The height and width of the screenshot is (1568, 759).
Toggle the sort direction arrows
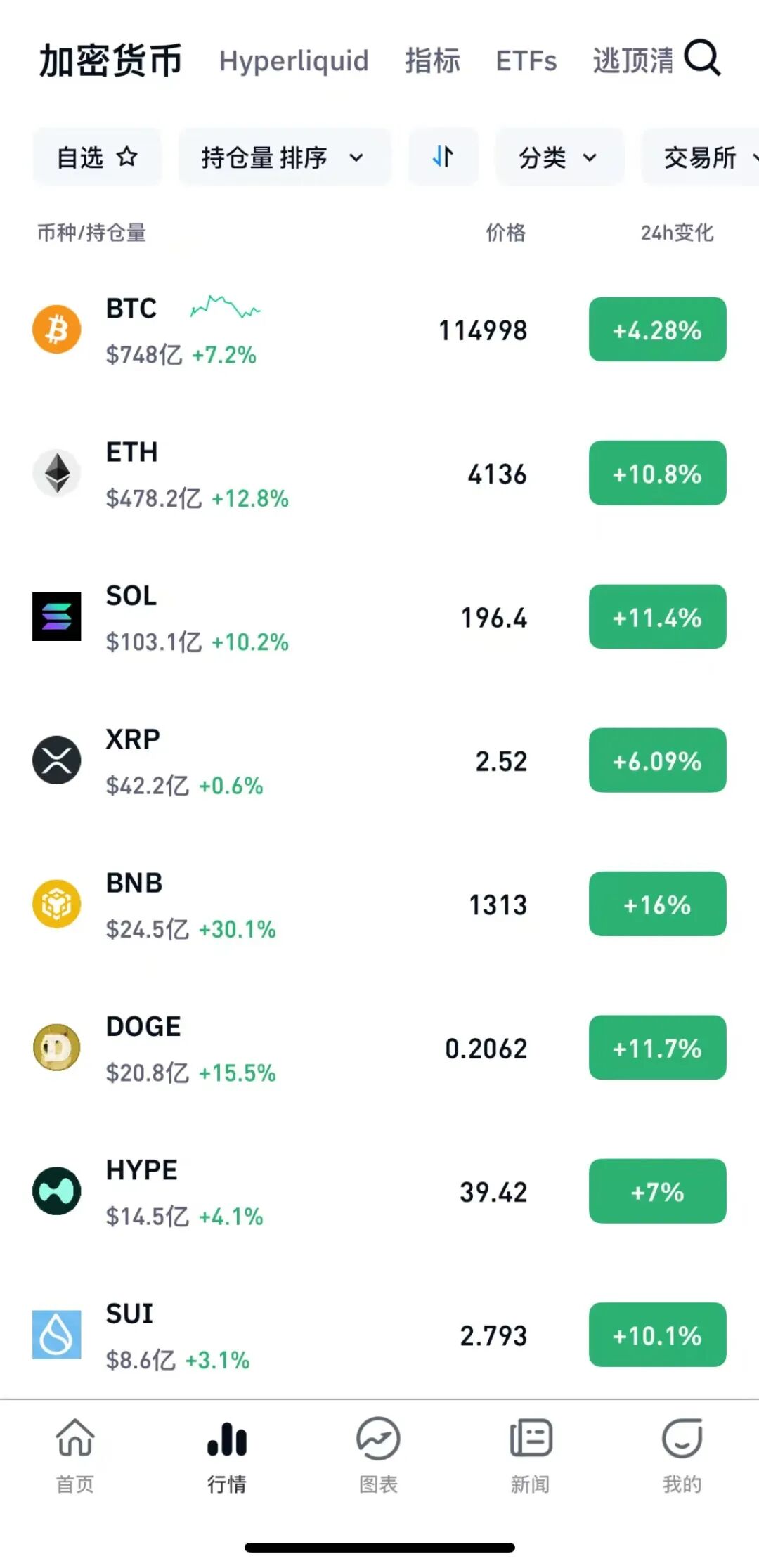pyautogui.click(x=443, y=157)
